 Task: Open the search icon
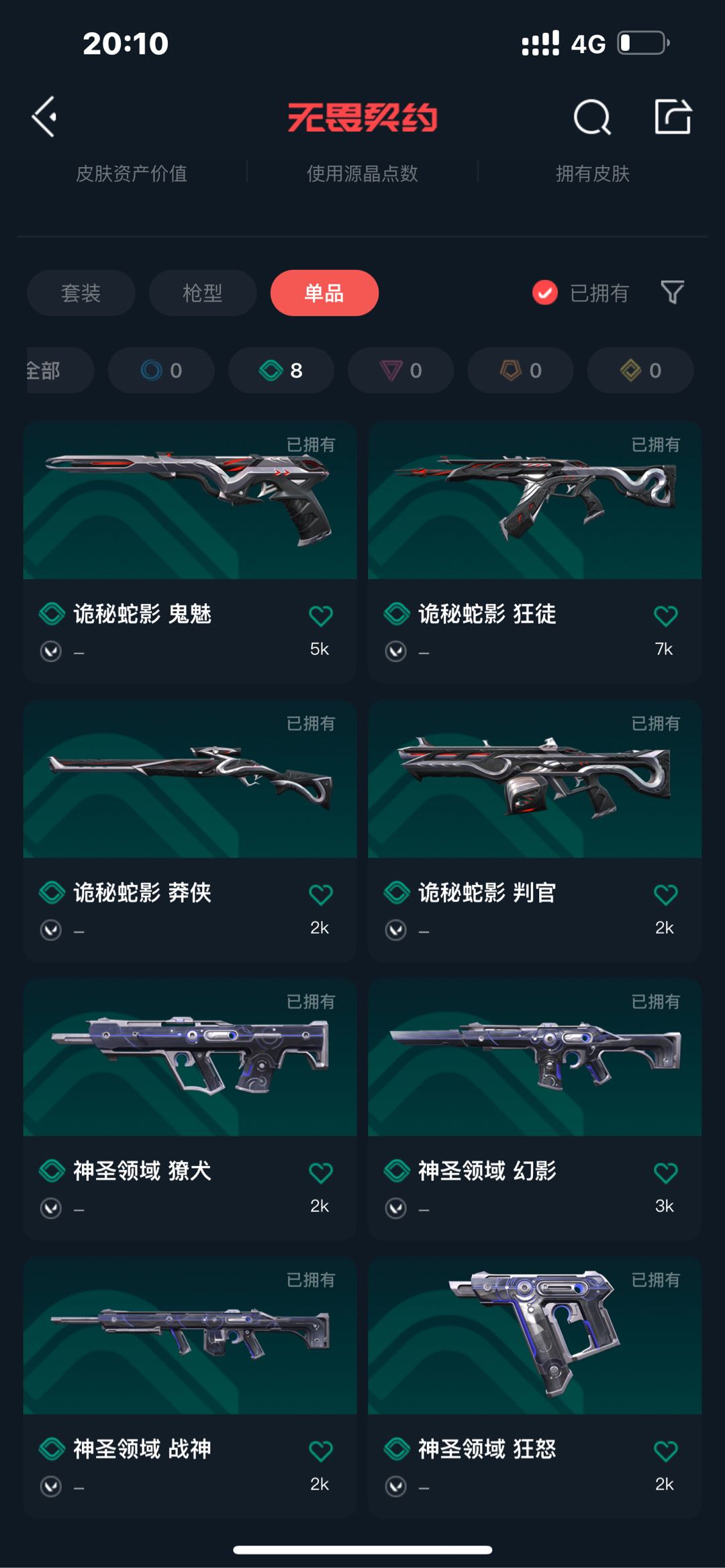click(x=592, y=117)
